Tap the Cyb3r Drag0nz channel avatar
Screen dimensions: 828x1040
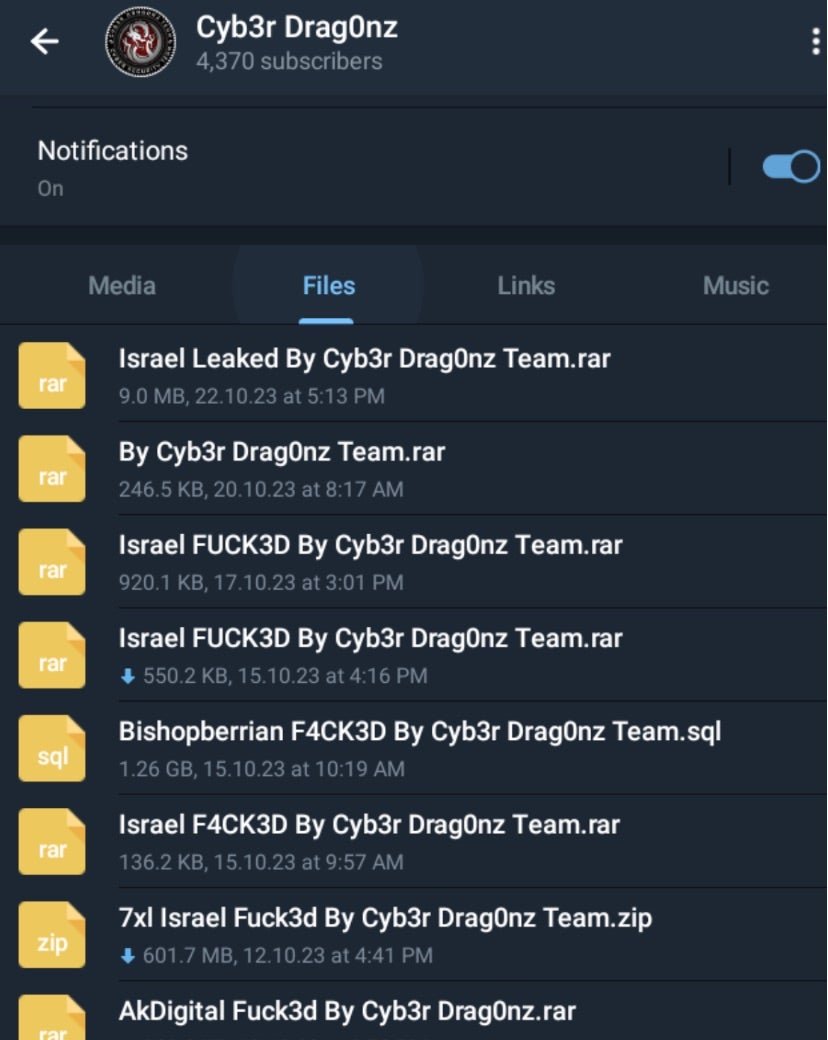pos(140,42)
